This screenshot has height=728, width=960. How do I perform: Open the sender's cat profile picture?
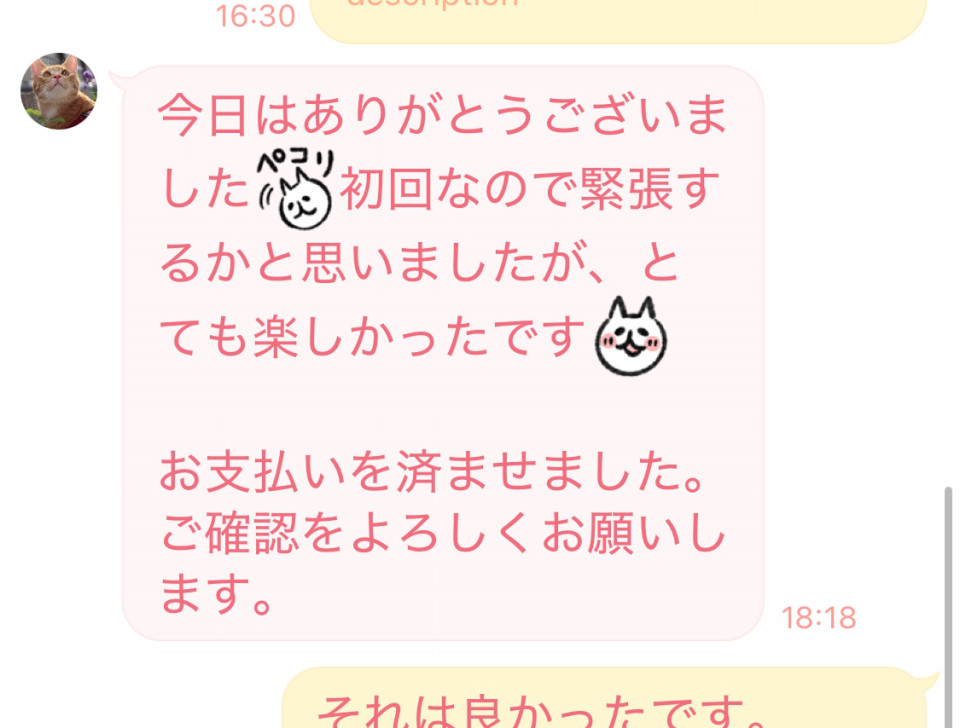pos(59,91)
